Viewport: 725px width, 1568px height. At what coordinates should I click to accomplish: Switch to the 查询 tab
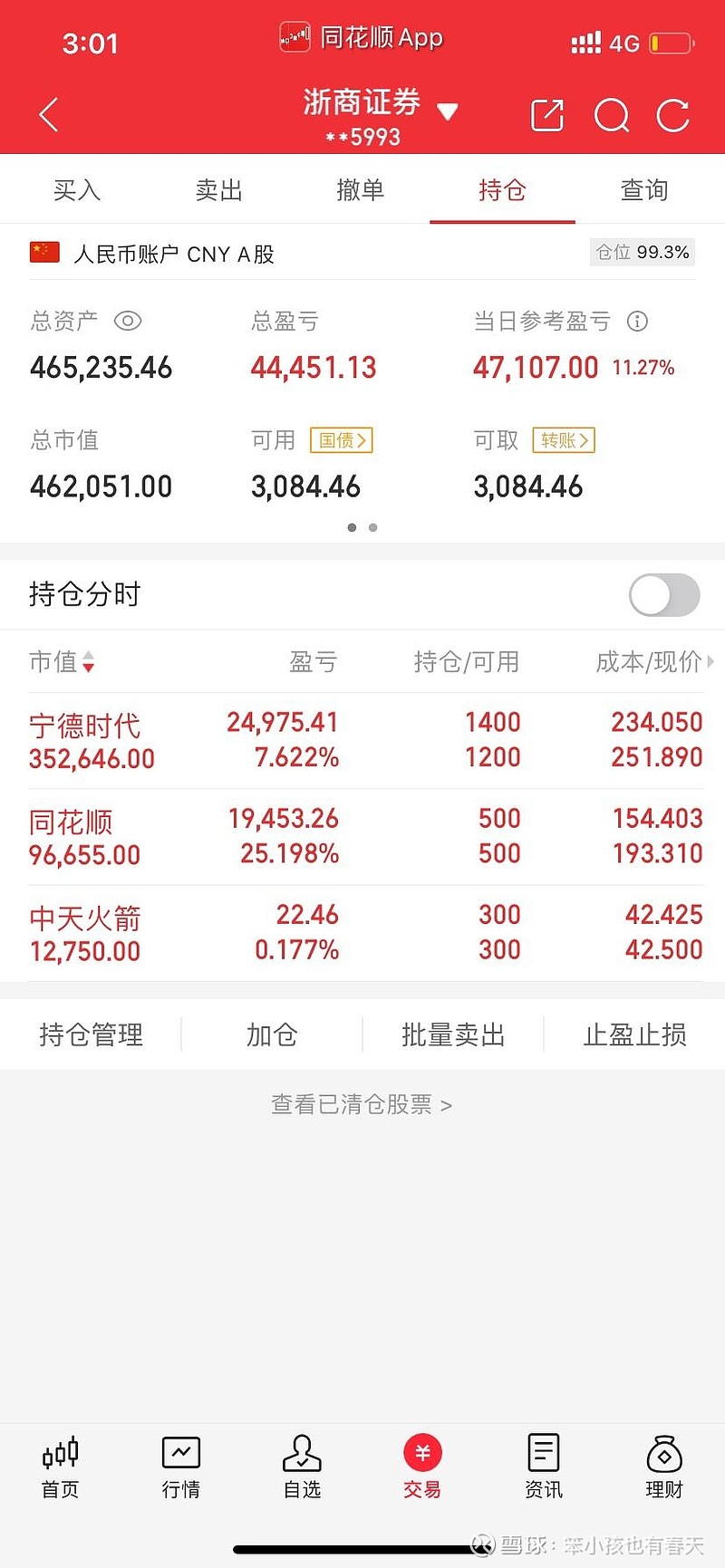643,189
